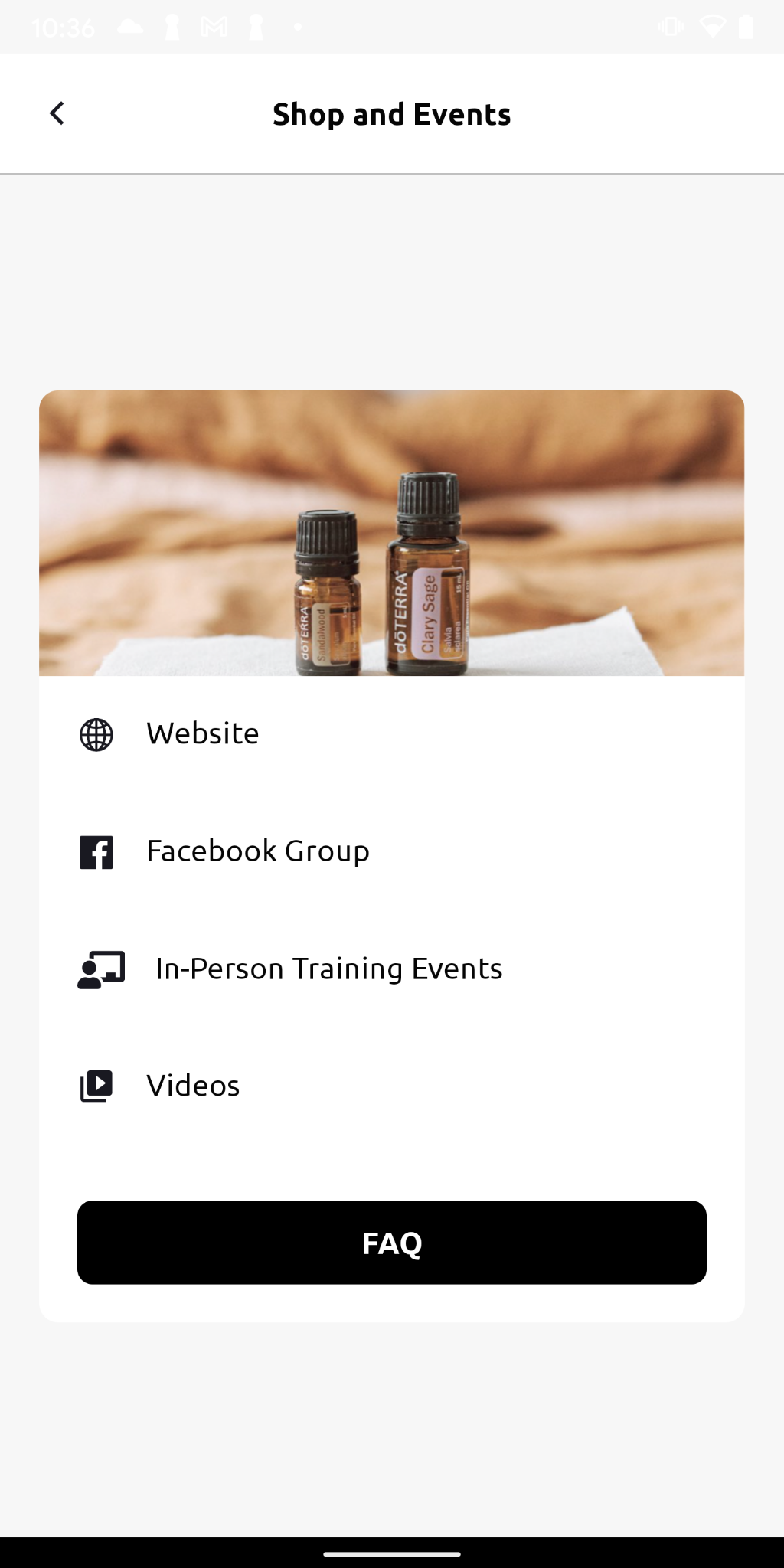View In-Person Training Events
Screen dimensions: 784x1568
[x=391, y=969]
